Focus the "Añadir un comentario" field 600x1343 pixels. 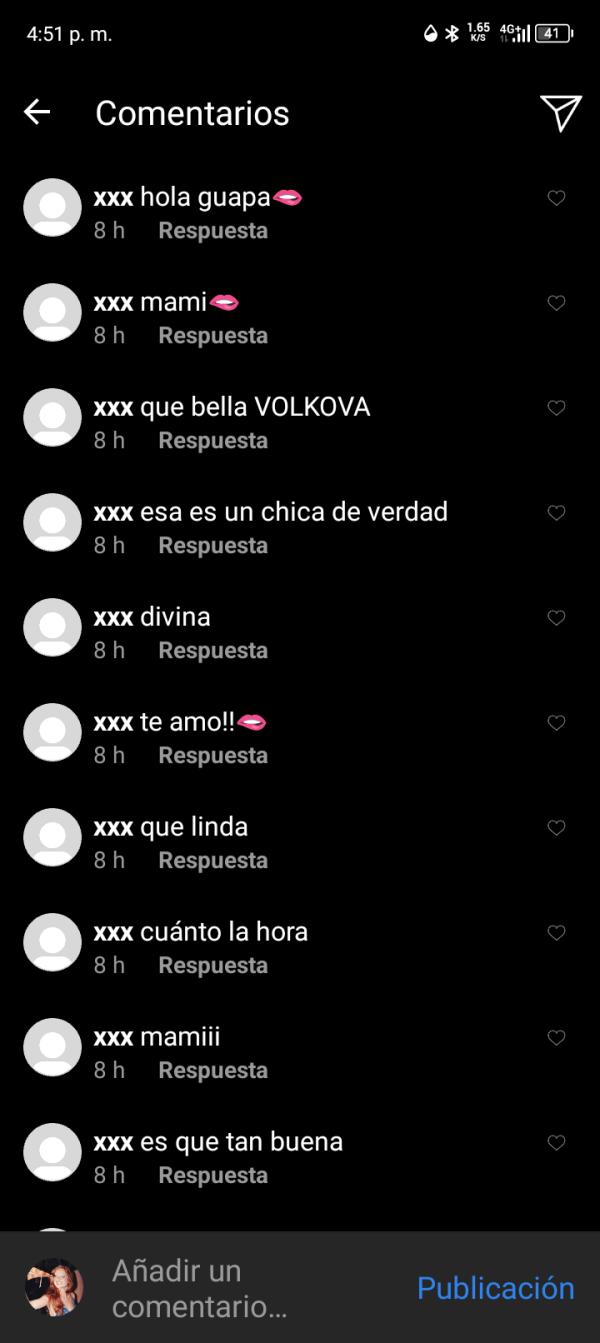240,1289
